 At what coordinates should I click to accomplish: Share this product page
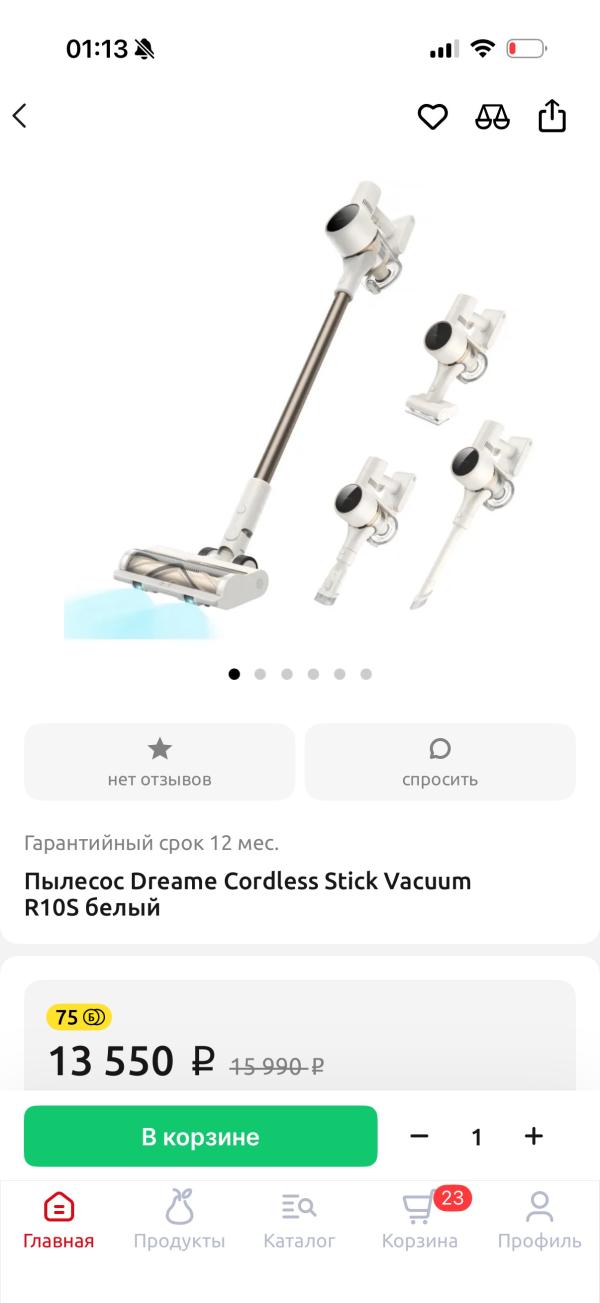coord(552,116)
